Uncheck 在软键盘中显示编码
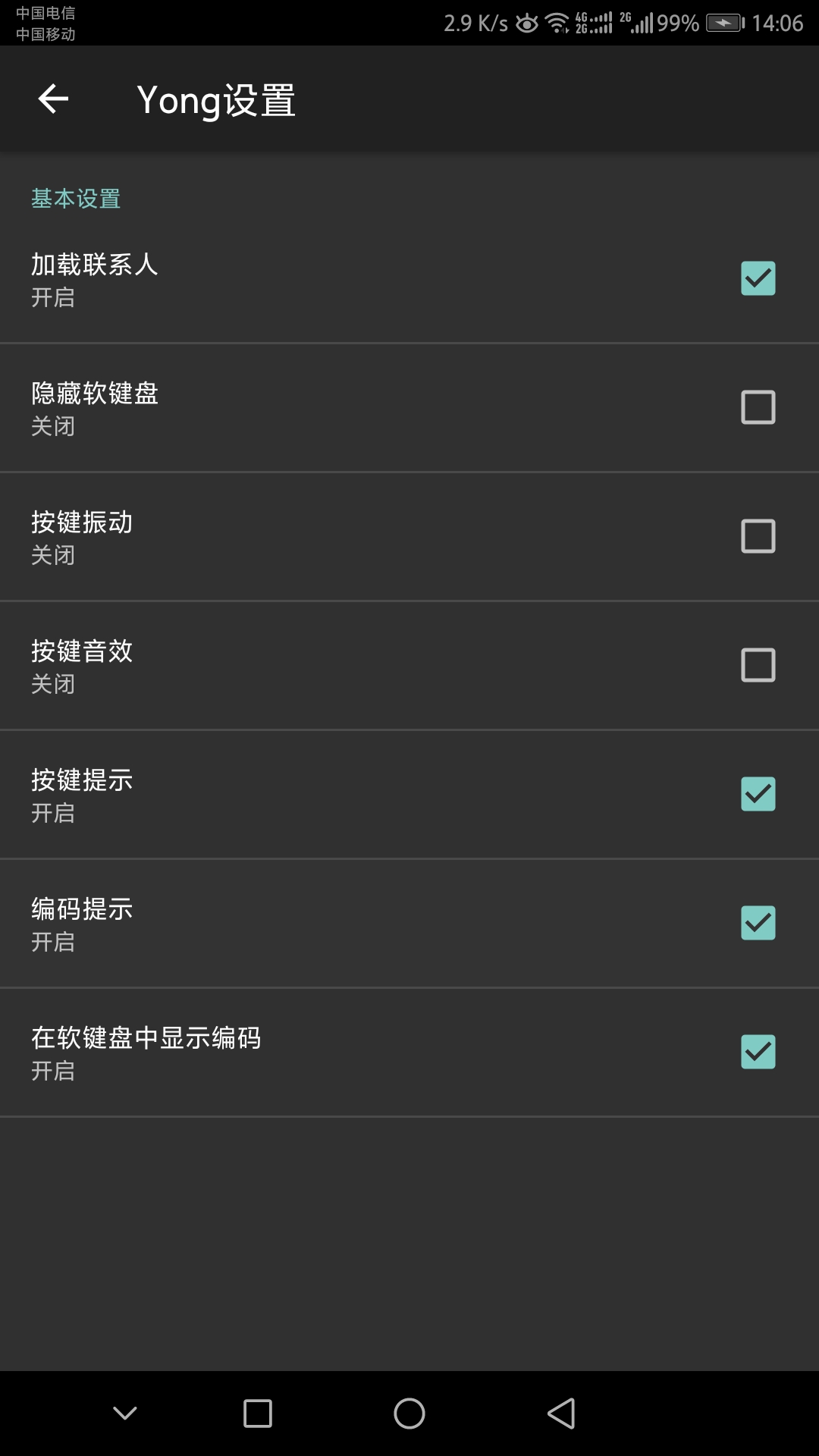819x1456 pixels. click(x=758, y=1052)
